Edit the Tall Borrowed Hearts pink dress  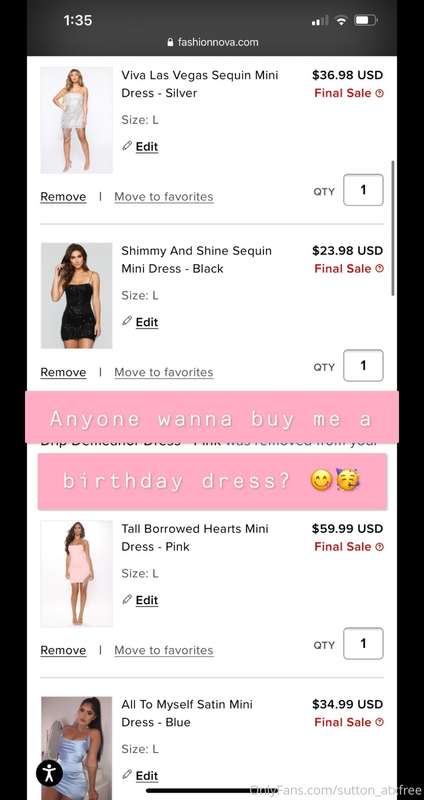(141, 600)
